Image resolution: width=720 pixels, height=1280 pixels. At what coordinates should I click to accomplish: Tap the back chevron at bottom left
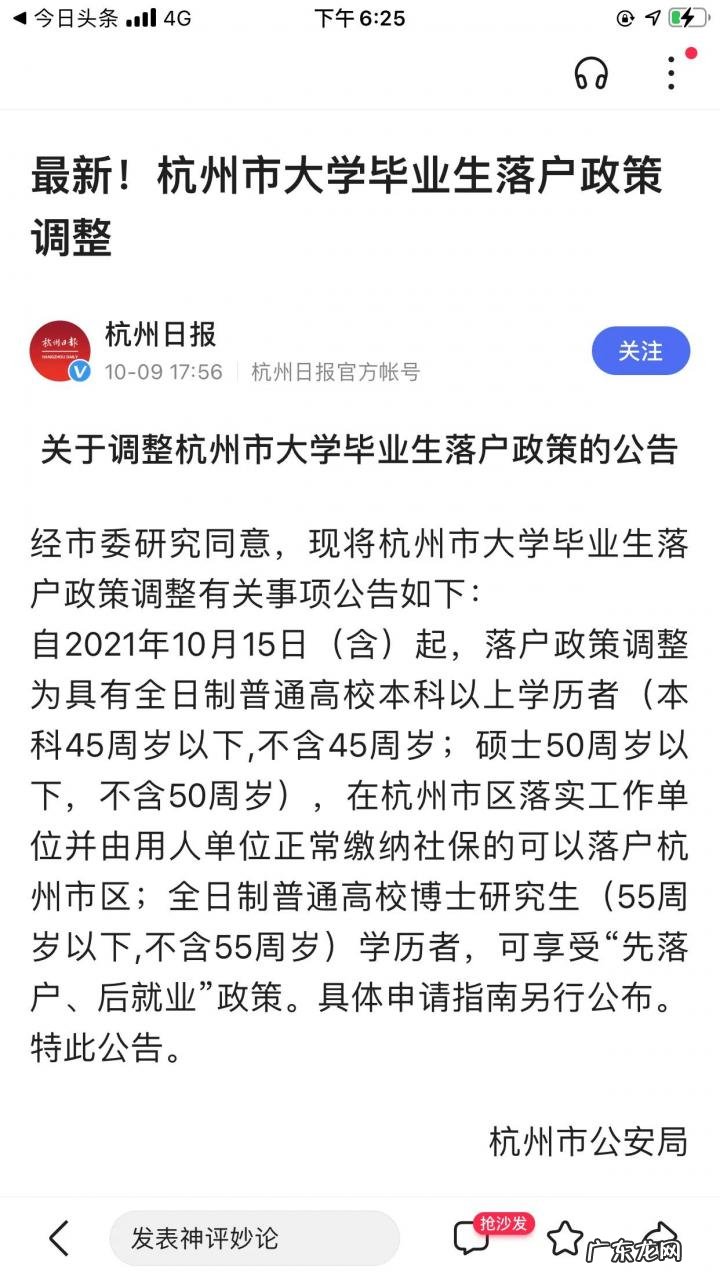click(x=56, y=1237)
